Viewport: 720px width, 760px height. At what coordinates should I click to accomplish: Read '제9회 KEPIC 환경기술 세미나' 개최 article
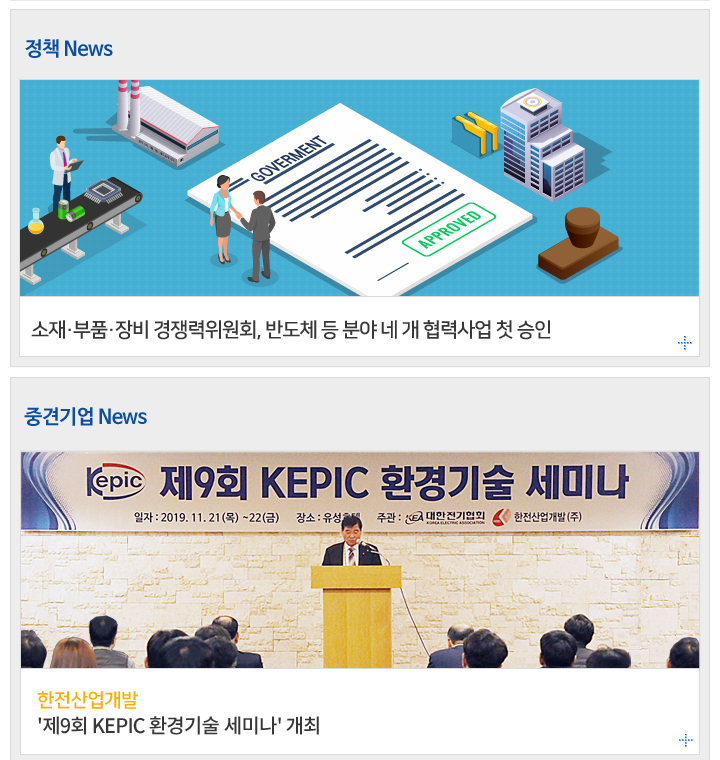point(178,725)
